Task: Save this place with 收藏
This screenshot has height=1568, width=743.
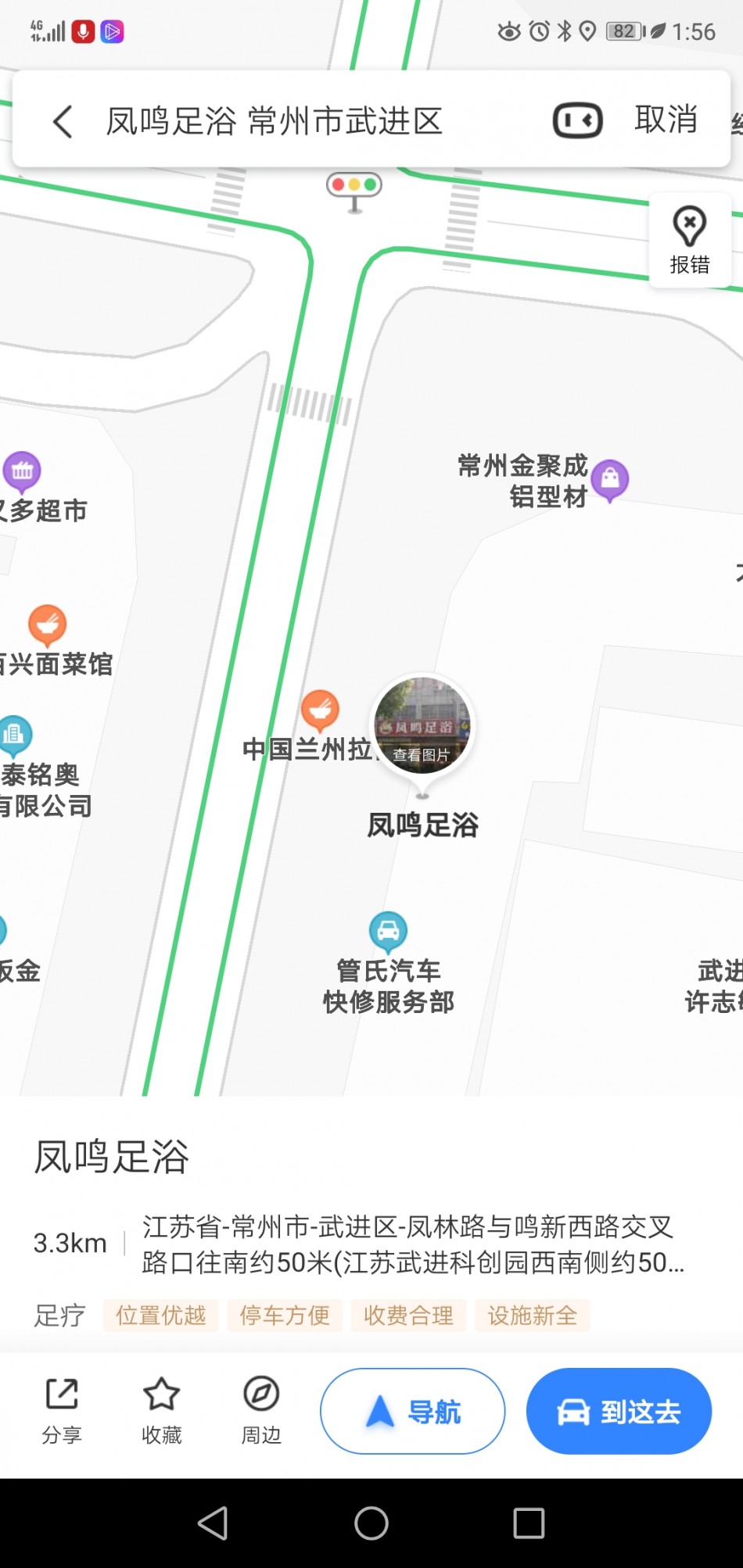Action: click(161, 1410)
